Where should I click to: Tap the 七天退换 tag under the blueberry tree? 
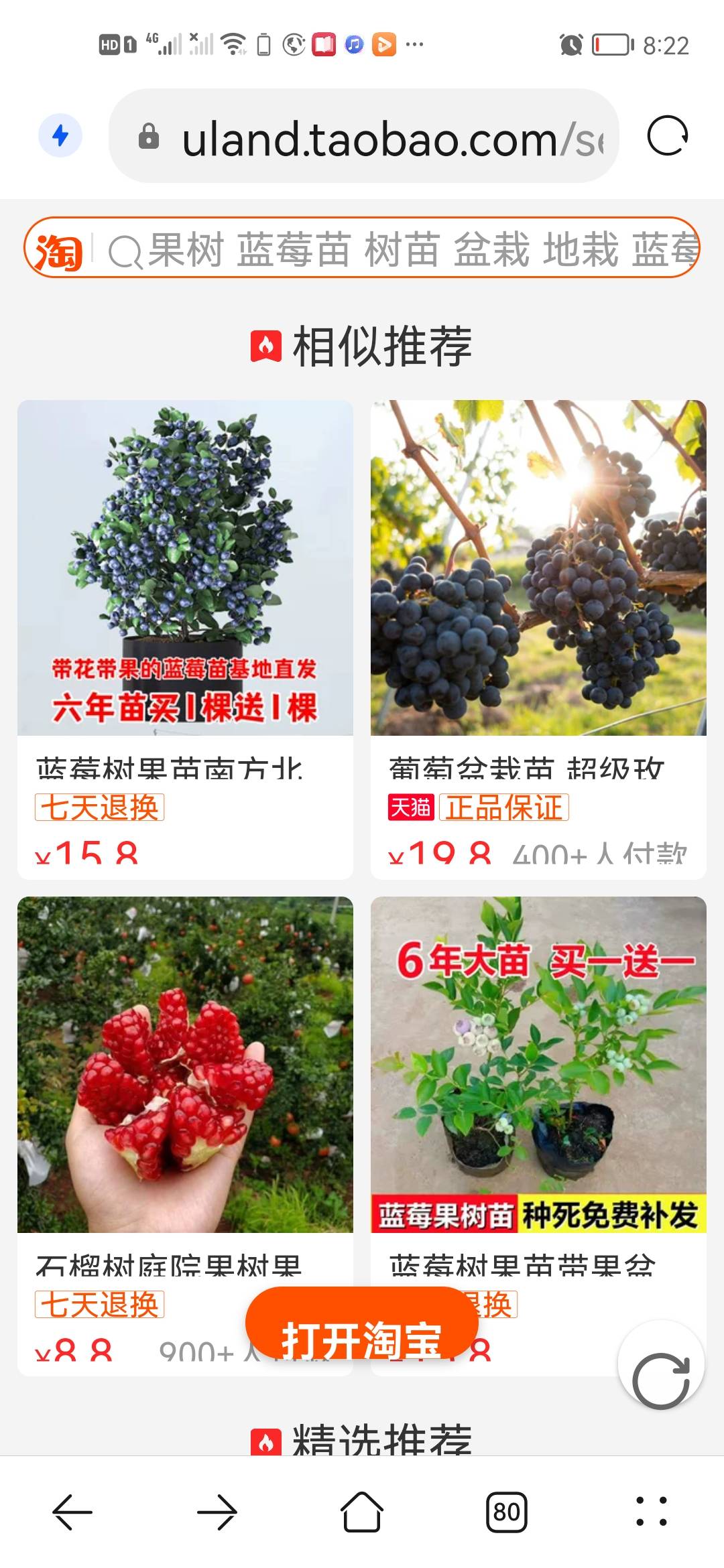click(99, 809)
